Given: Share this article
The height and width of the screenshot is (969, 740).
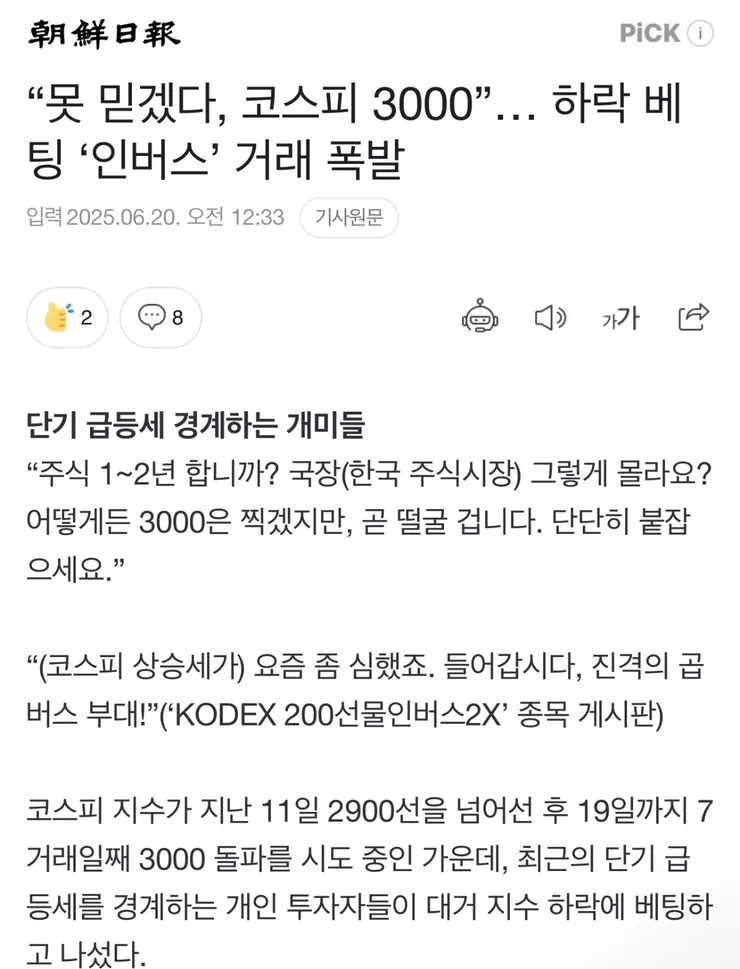Looking at the screenshot, I should click(692, 317).
